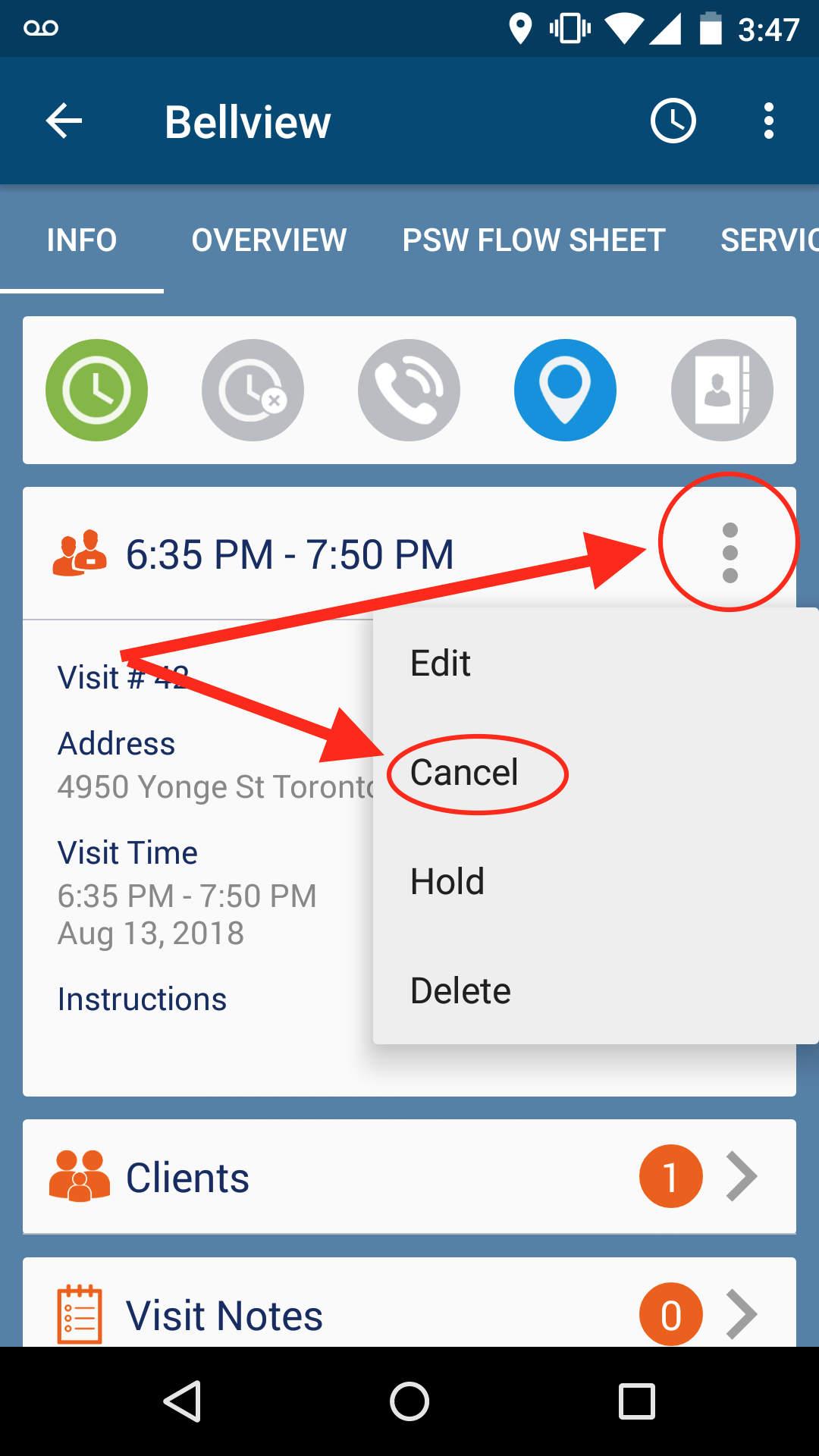Switch to the PSW Flow Sheet tab
The image size is (819, 1456).
pyautogui.click(x=534, y=240)
